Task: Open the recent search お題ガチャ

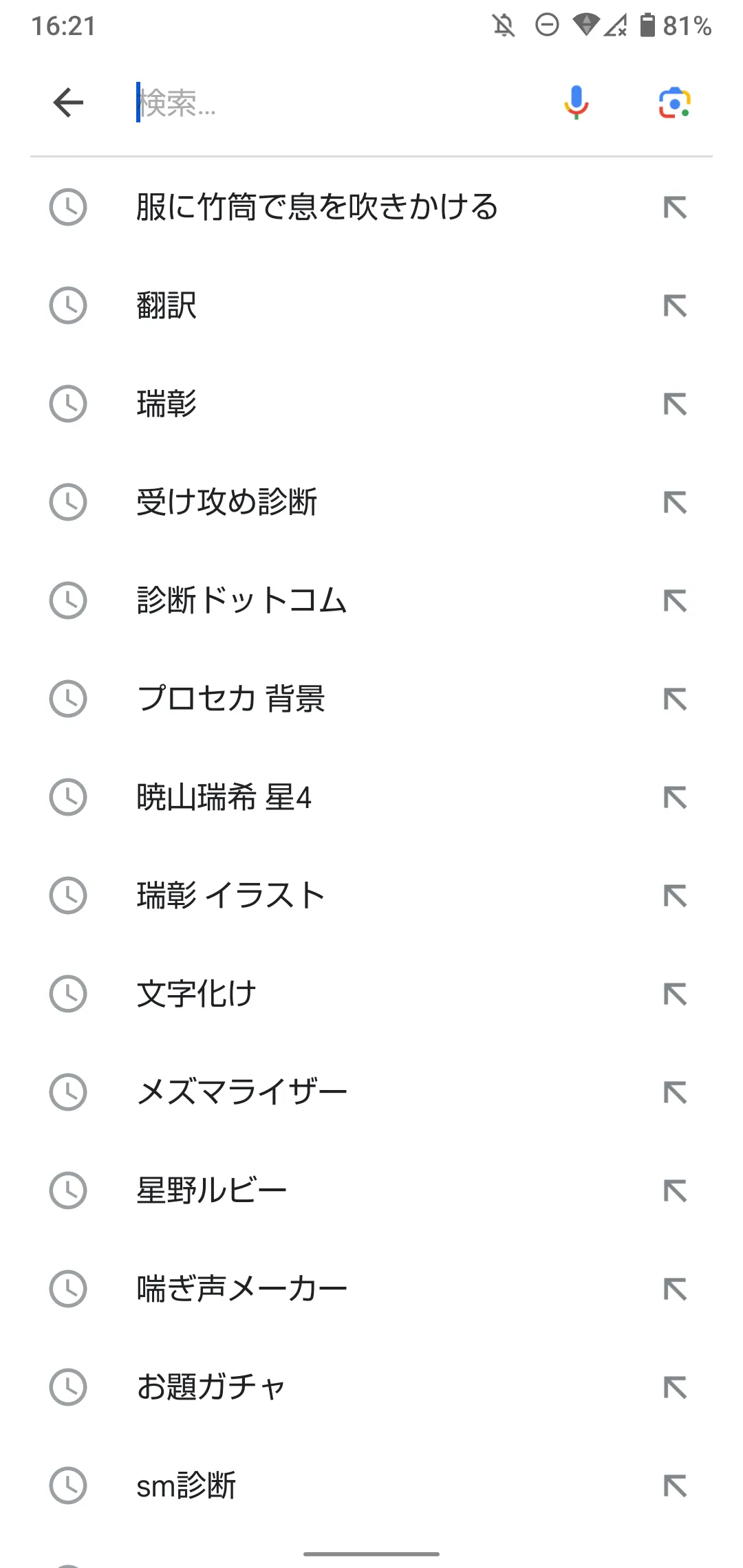Action: click(371, 1387)
